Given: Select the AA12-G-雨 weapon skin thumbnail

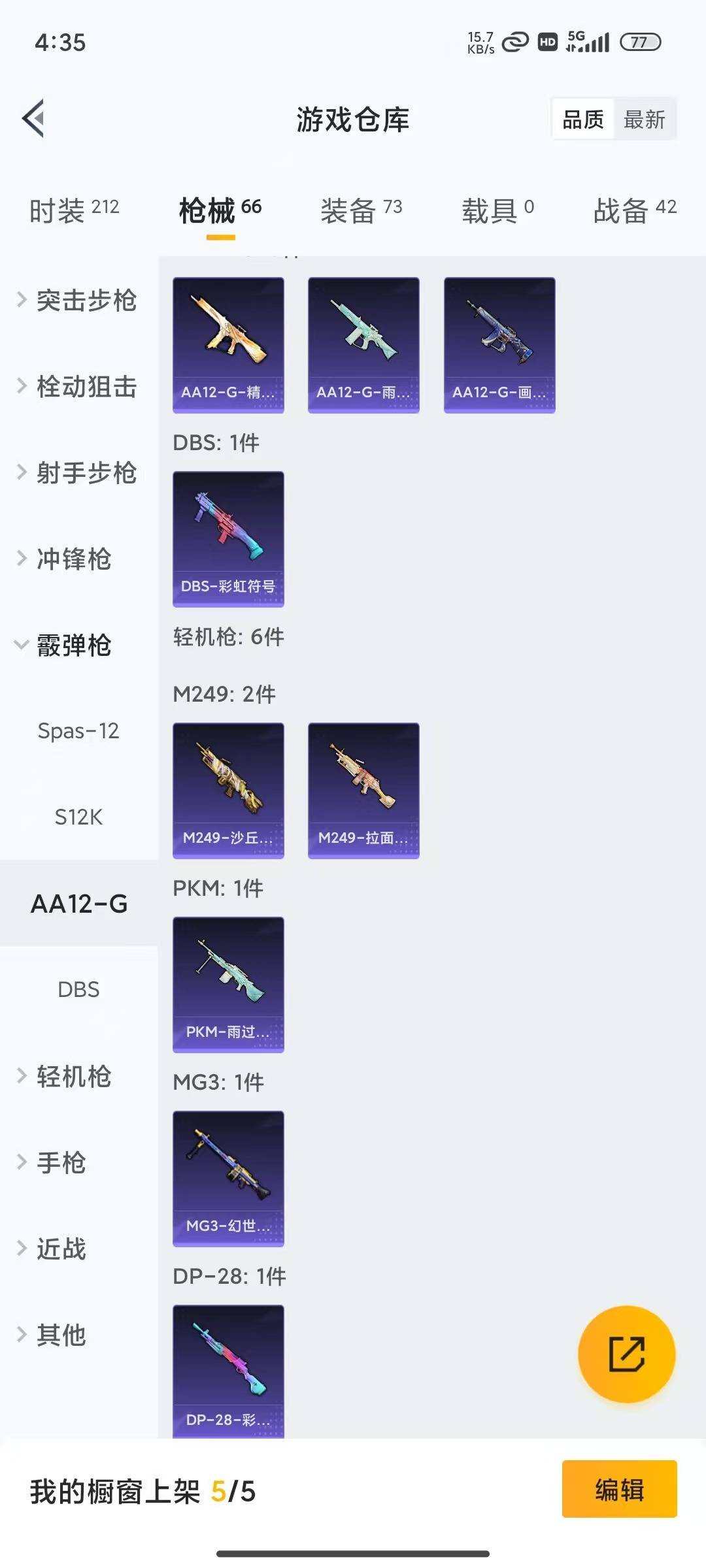Looking at the screenshot, I should pyautogui.click(x=363, y=344).
